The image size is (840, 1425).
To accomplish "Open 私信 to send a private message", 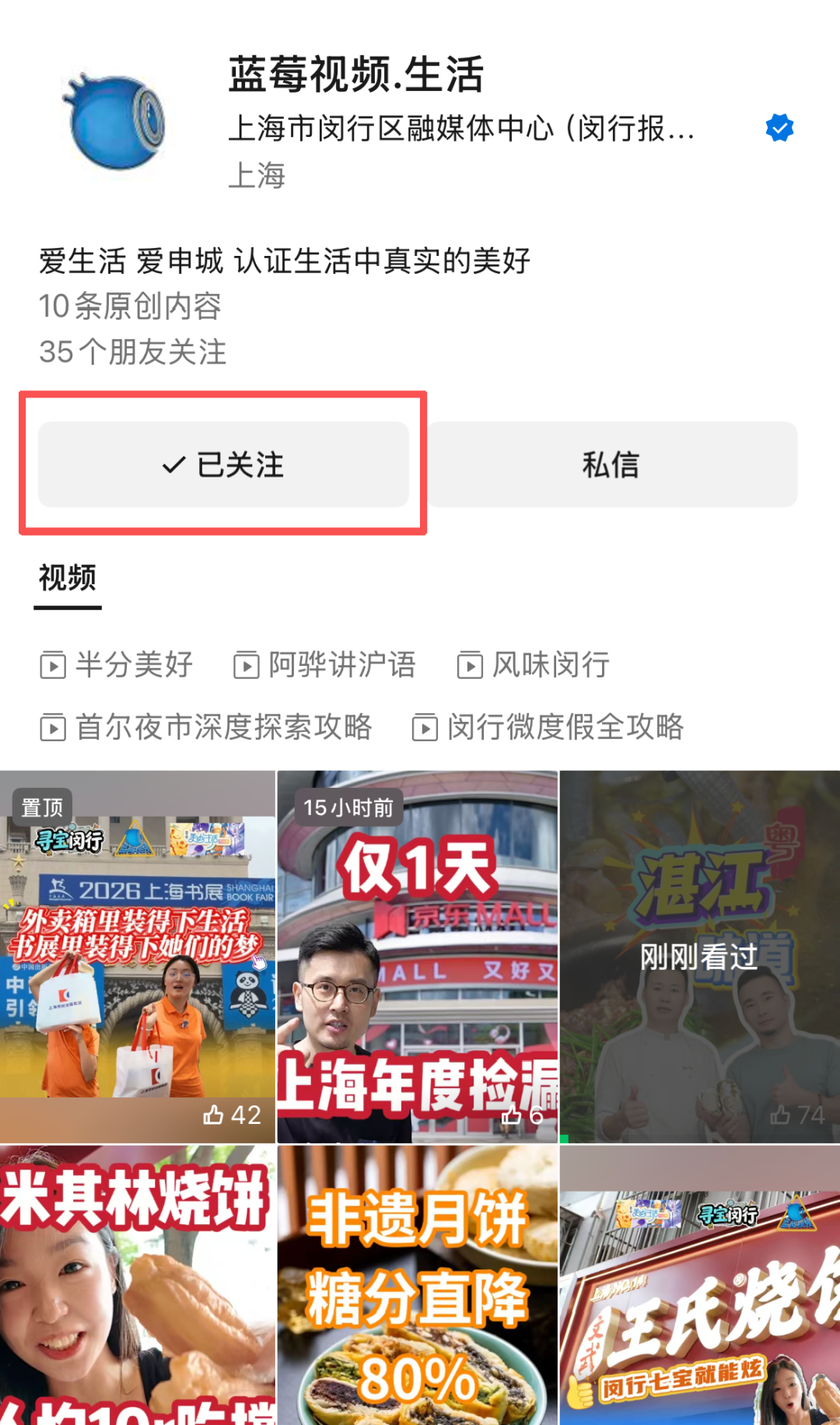I will tap(612, 464).
